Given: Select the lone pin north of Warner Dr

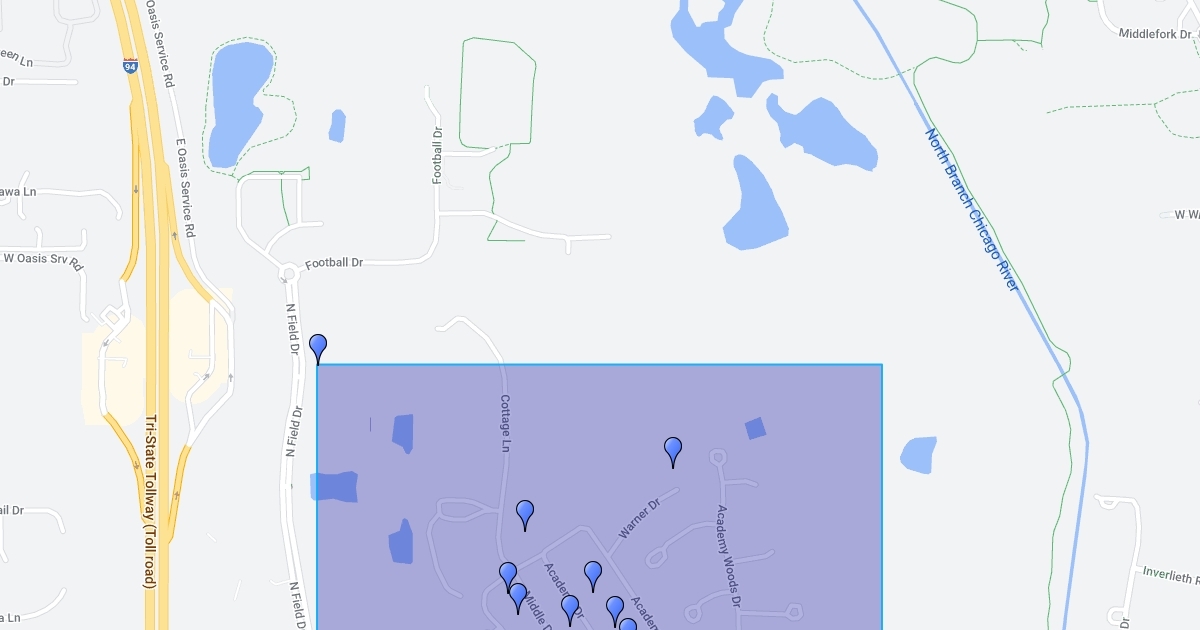Looking at the screenshot, I should (673, 451).
